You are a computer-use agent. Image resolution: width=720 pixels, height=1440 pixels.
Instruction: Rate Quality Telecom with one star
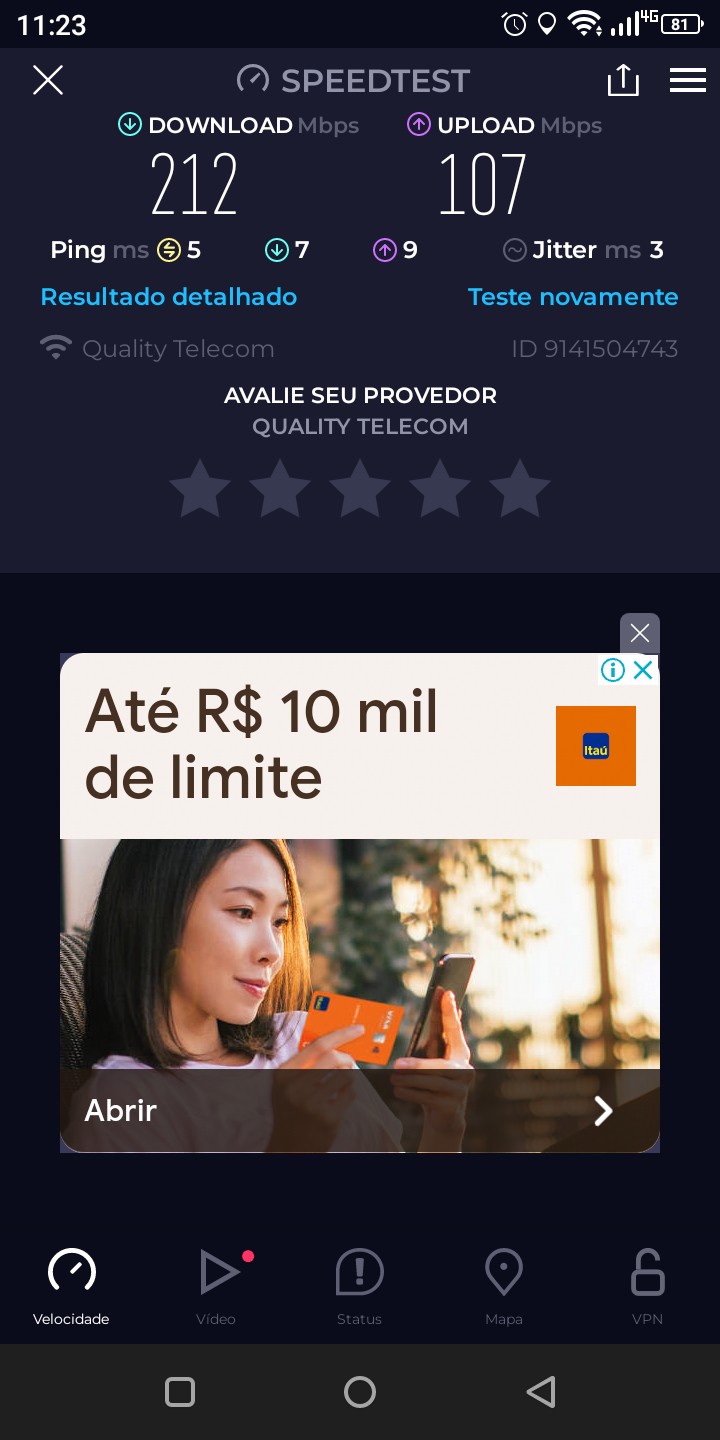pyautogui.click(x=200, y=489)
